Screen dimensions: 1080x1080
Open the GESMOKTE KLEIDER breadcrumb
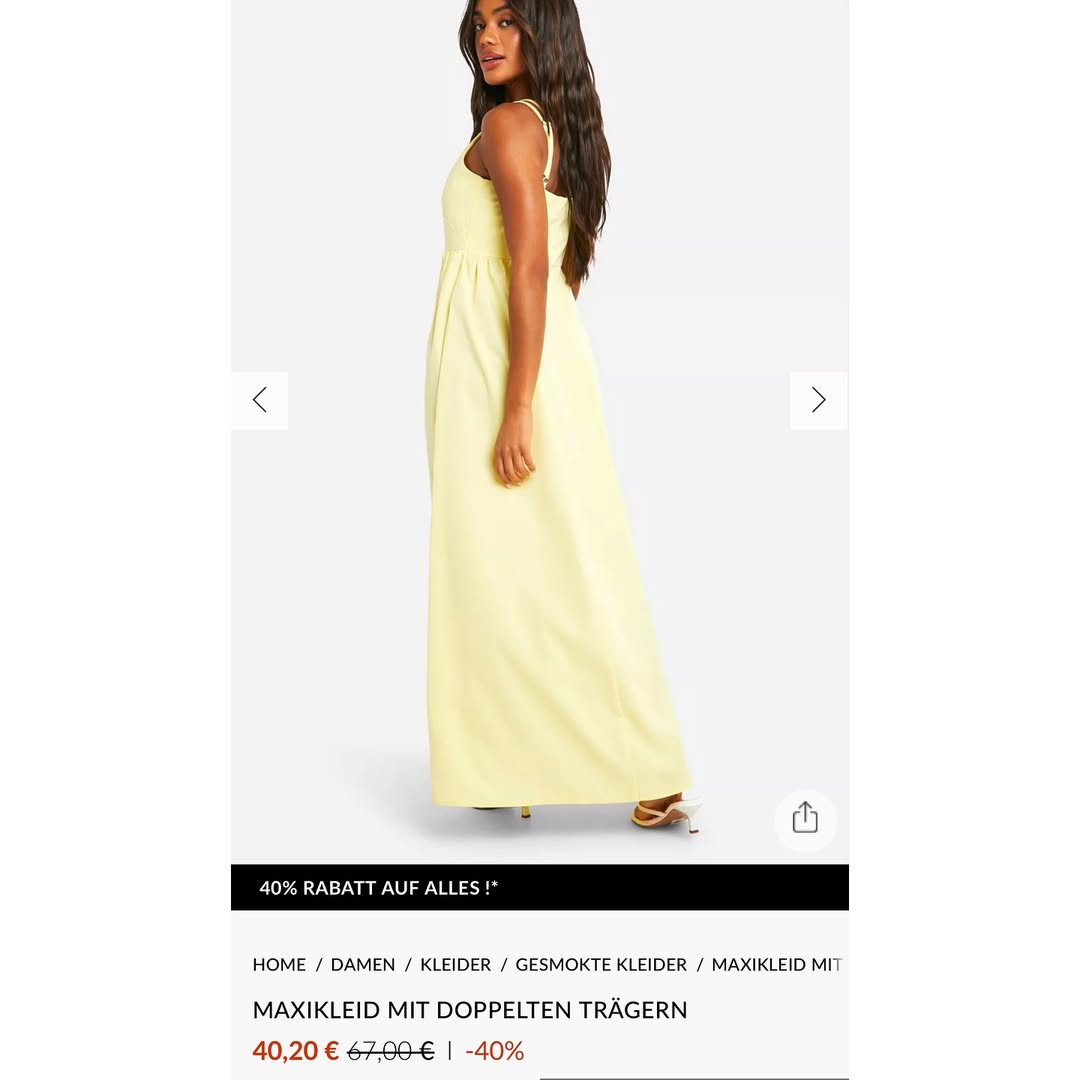tap(601, 965)
